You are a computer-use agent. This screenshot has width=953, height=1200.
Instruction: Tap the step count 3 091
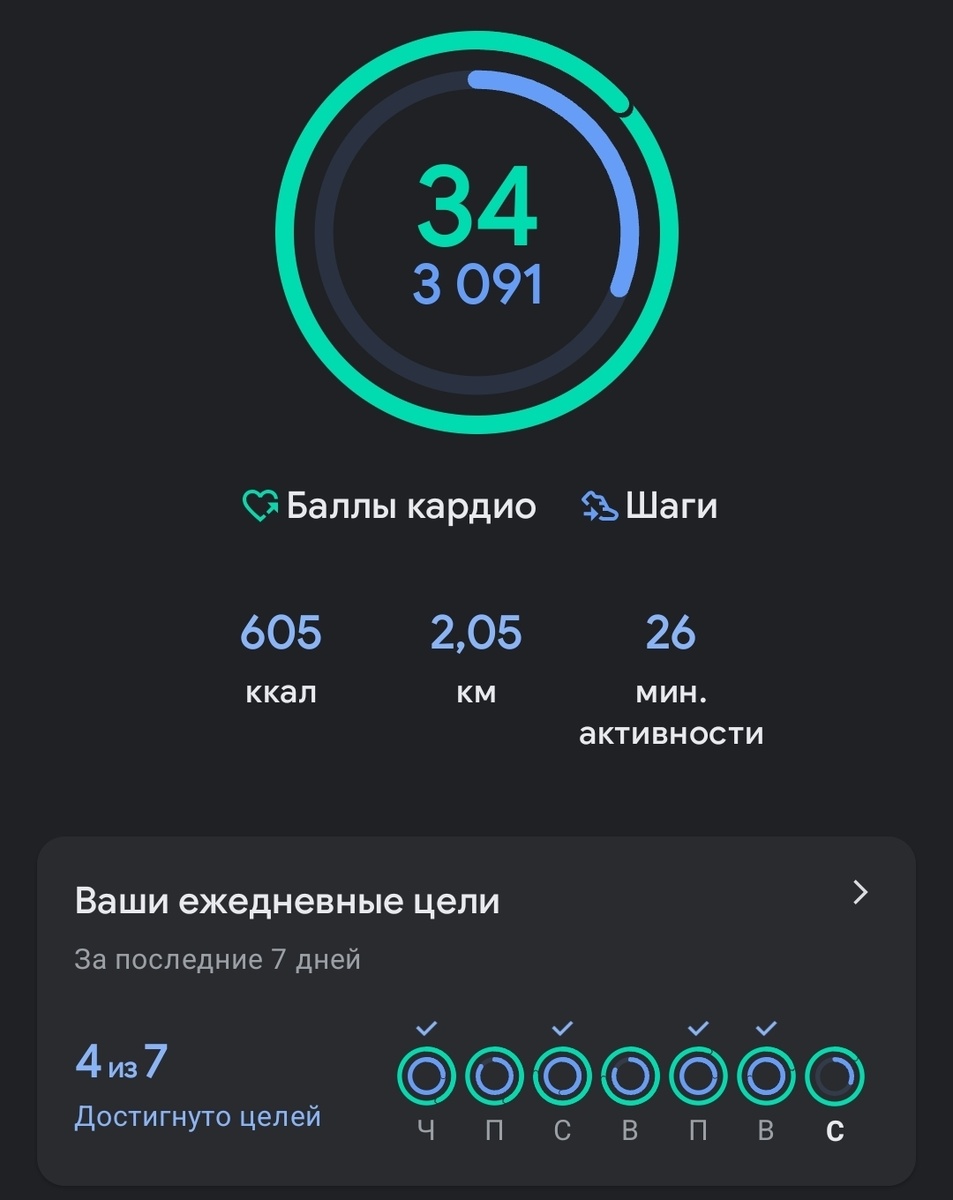478,281
